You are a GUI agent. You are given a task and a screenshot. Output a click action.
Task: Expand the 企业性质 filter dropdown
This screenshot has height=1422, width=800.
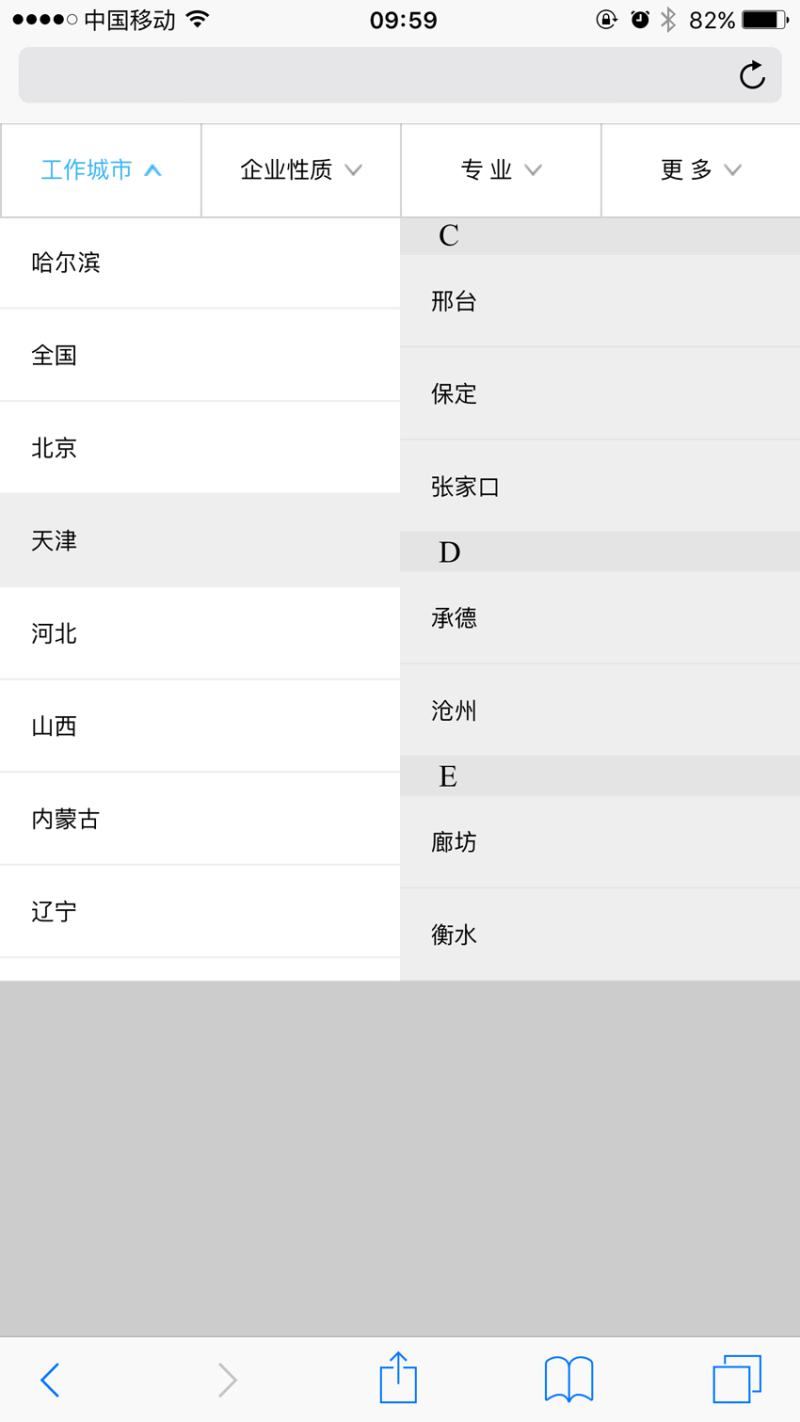[x=300, y=170]
